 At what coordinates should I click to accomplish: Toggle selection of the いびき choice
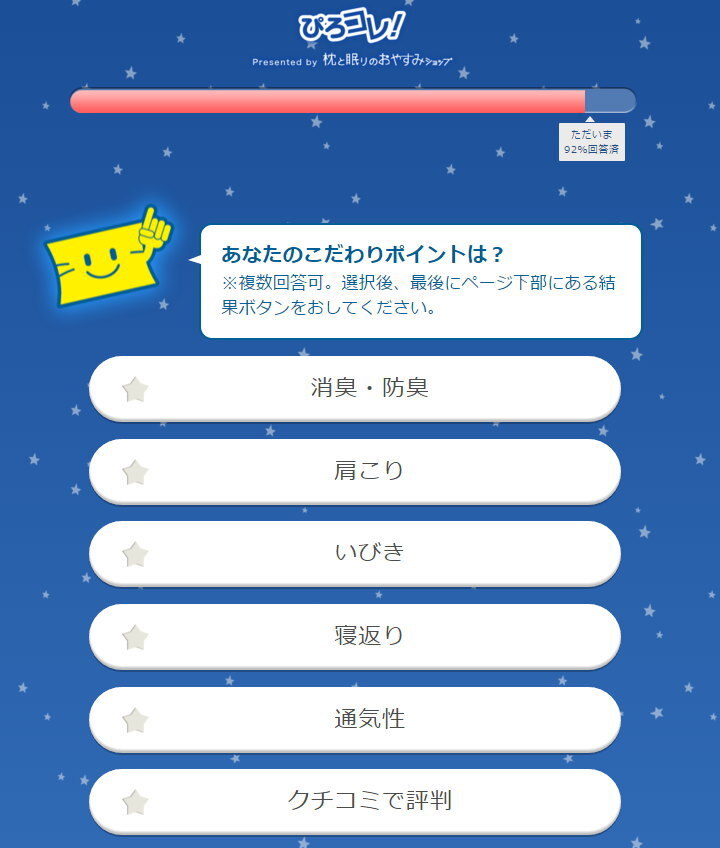pos(360,554)
